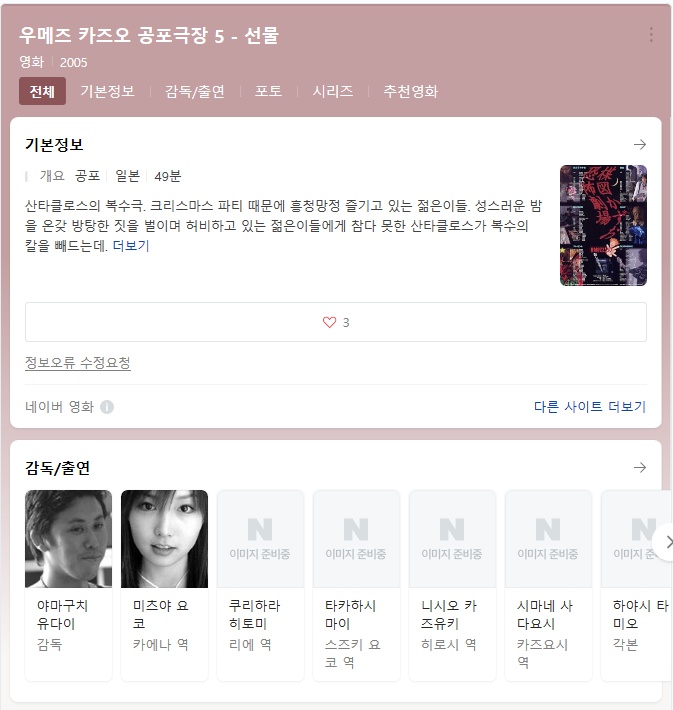Select the 전체 tab
Image resolution: width=673 pixels, height=710 pixels.
click(42, 91)
